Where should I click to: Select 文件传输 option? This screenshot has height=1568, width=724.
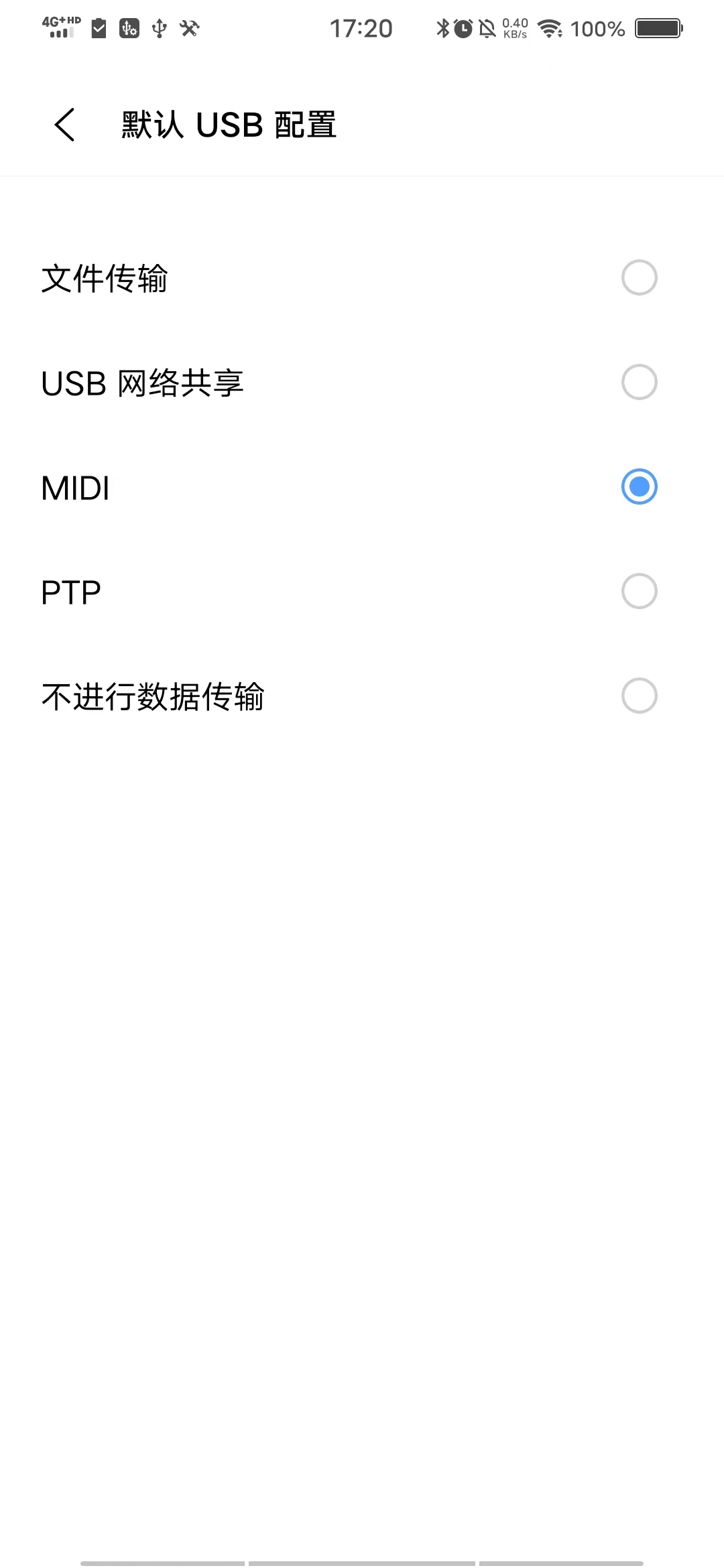click(x=638, y=277)
